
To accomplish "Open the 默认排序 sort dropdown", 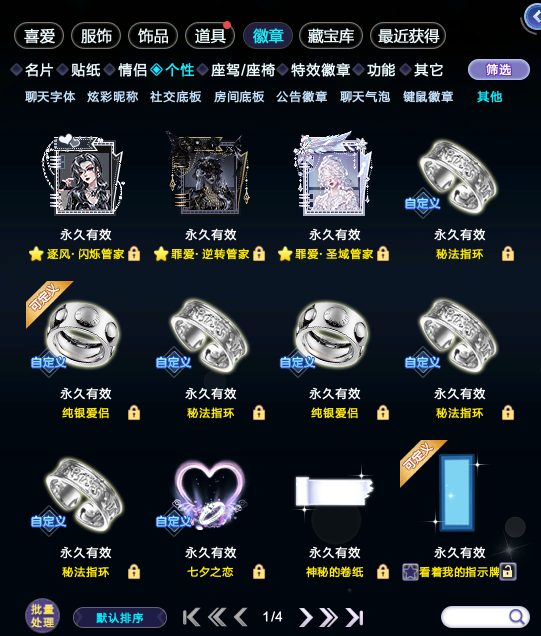I will point(120,618).
